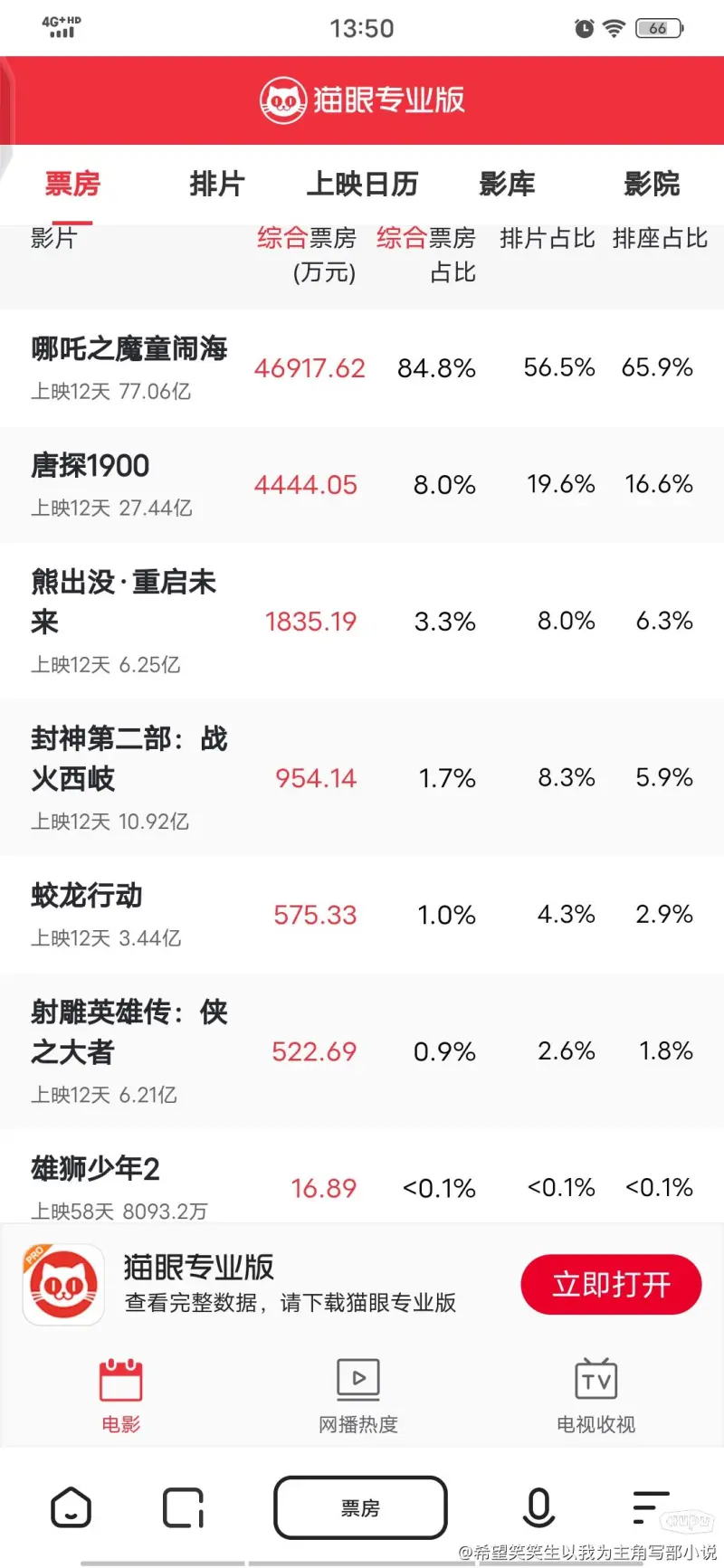Open browser tabs window icon
The height and width of the screenshot is (1568, 724).
[x=183, y=1507]
